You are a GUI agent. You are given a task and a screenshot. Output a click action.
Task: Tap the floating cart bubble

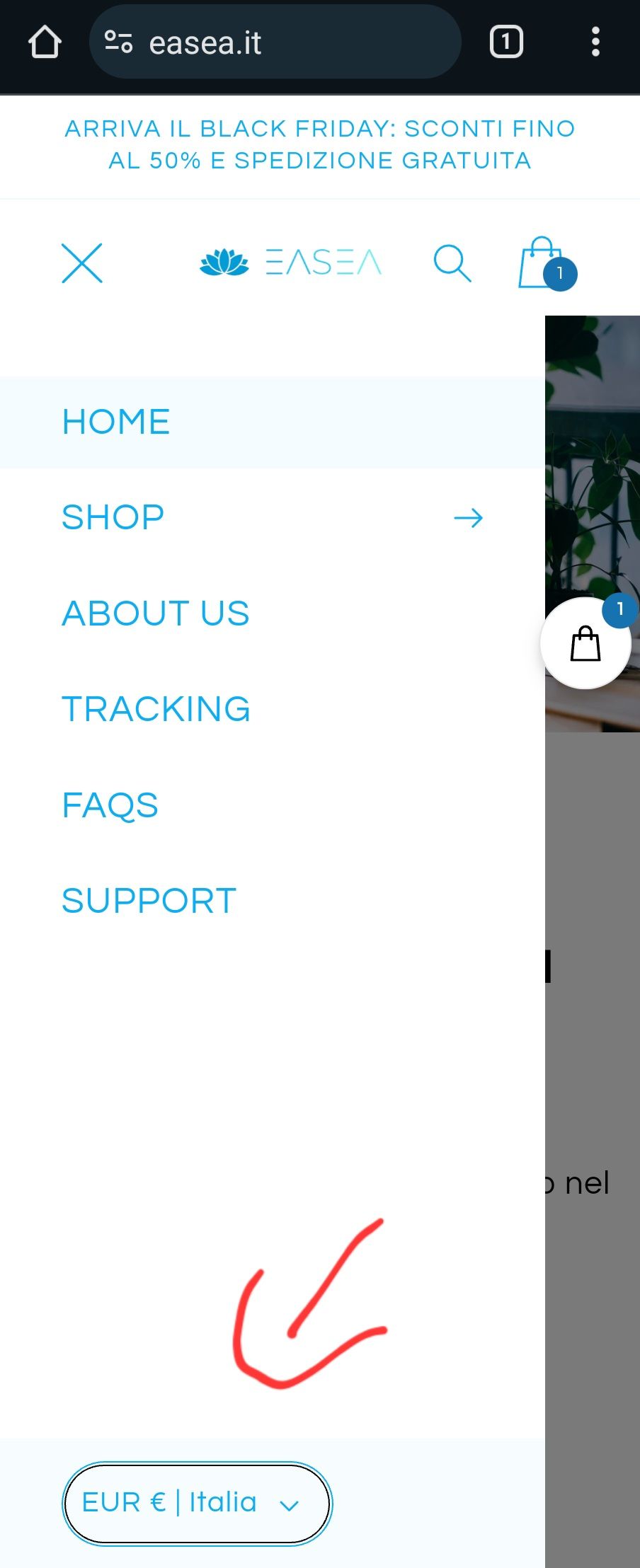(585, 643)
